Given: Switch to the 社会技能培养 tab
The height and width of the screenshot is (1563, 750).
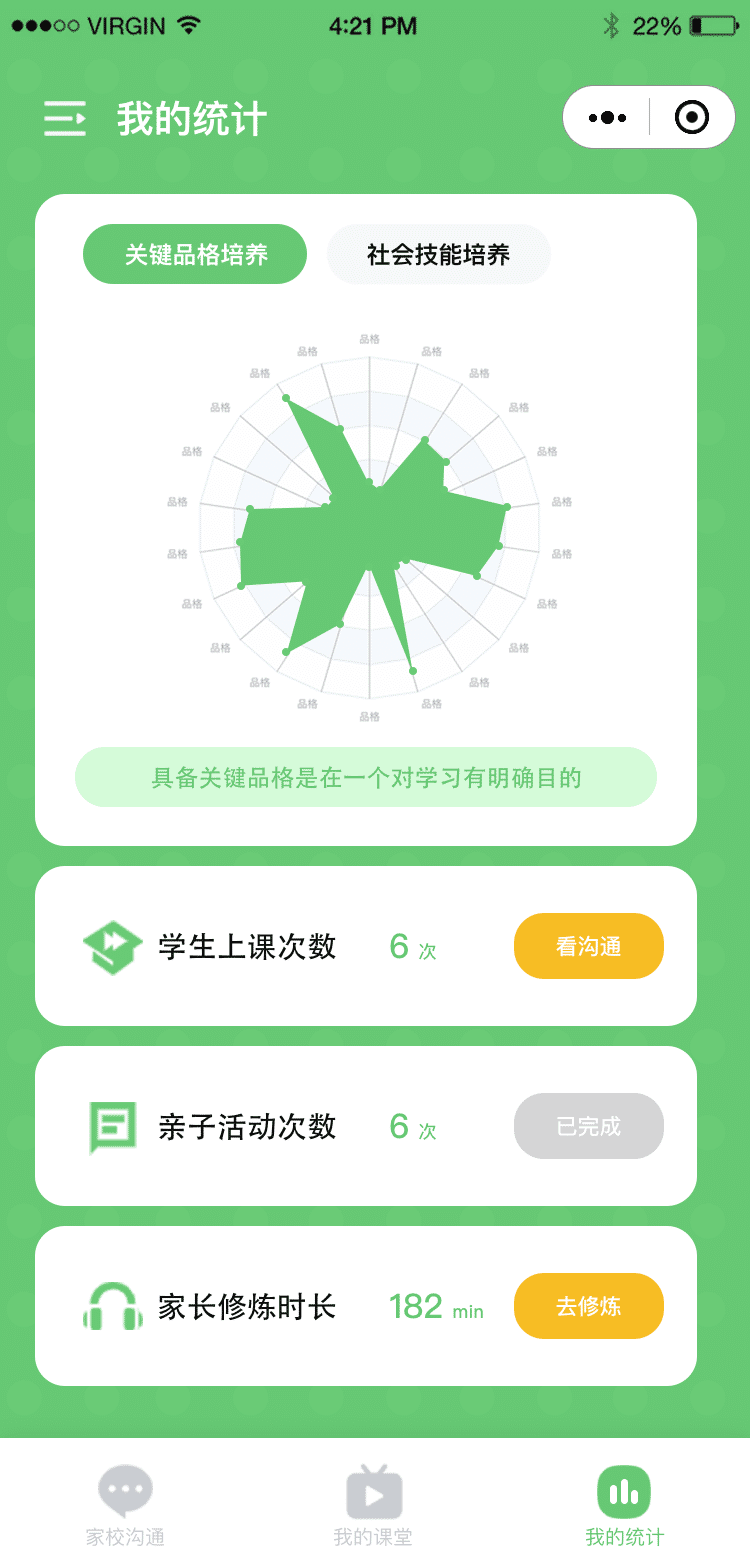Looking at the screenshot, I should (x=438, y=254).
